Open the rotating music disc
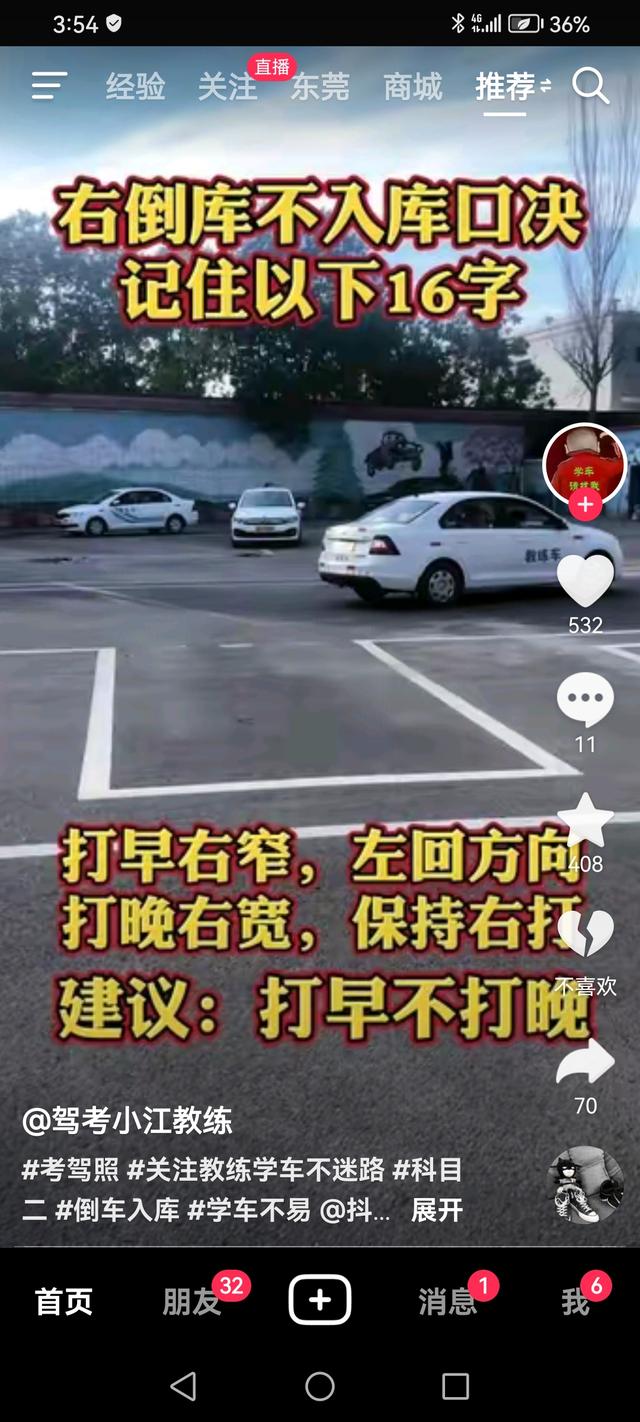This screenshot has height=1422, width=640. [585, 1184]
